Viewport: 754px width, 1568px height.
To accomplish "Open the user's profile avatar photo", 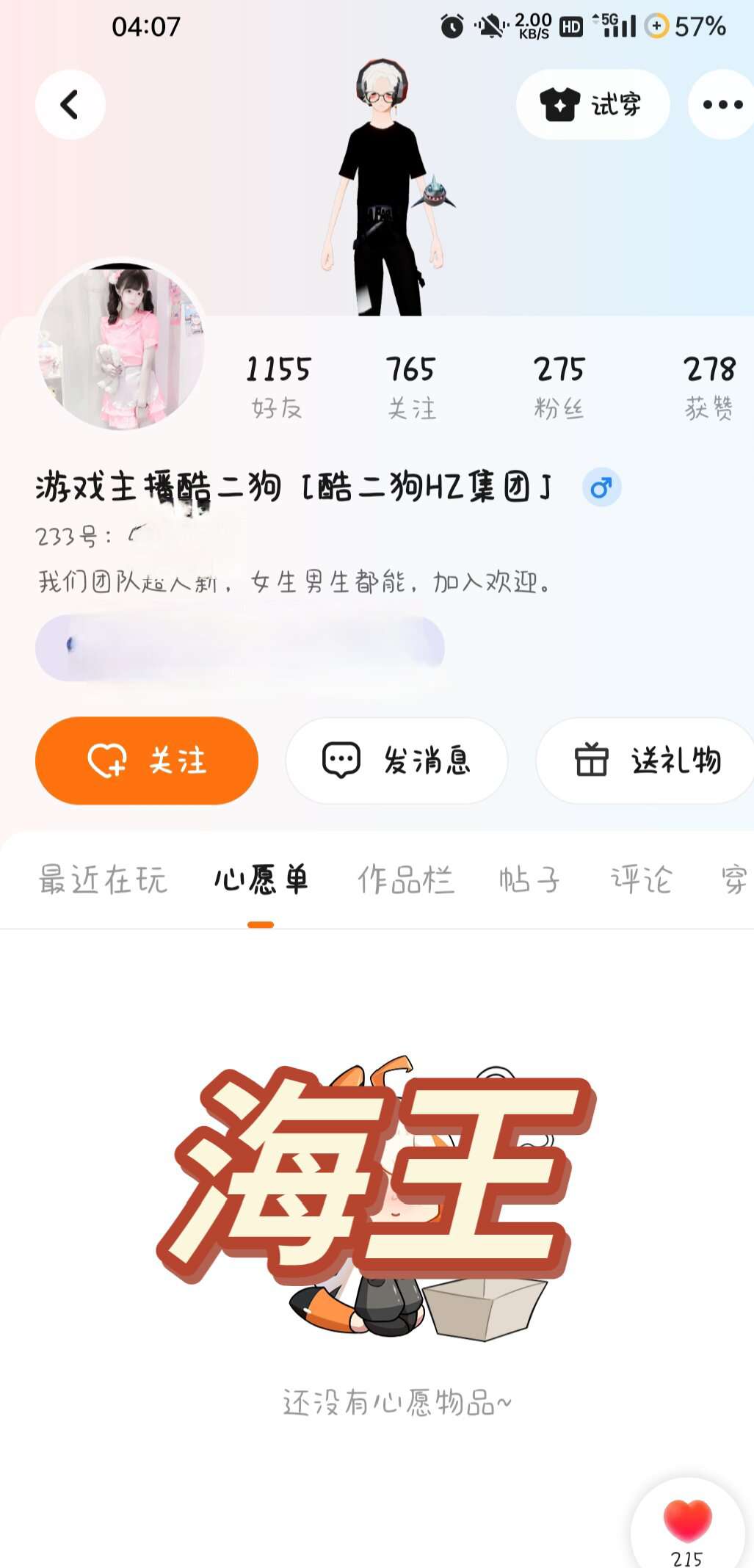I will (121, 345).
